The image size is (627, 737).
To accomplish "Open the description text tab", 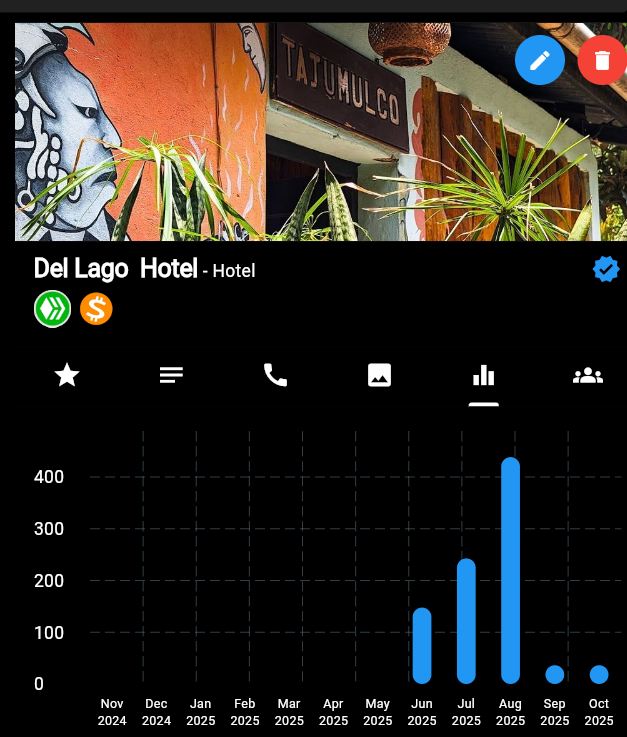I will tap(171, 376).
